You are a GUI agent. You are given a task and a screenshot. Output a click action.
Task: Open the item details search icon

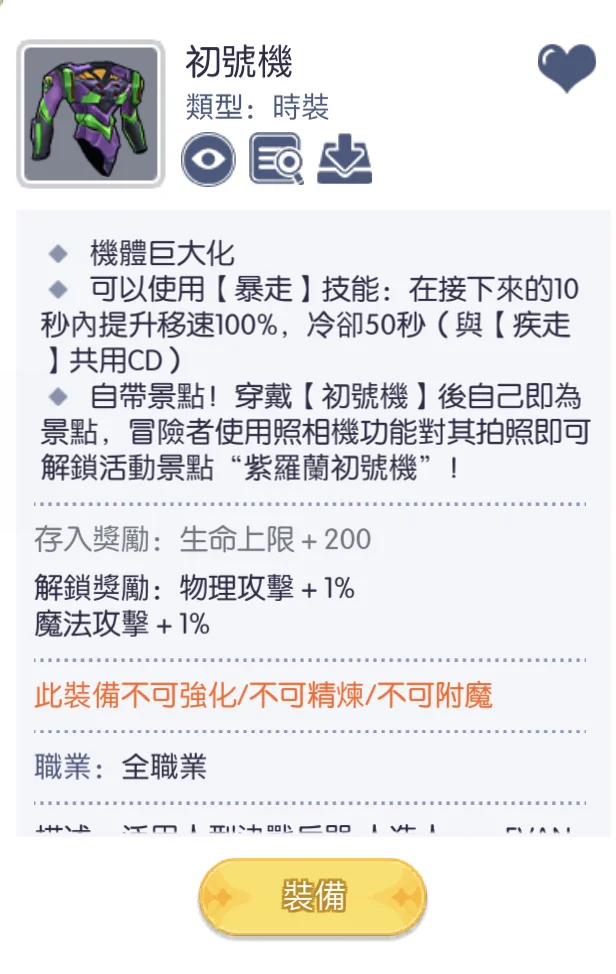276,159
